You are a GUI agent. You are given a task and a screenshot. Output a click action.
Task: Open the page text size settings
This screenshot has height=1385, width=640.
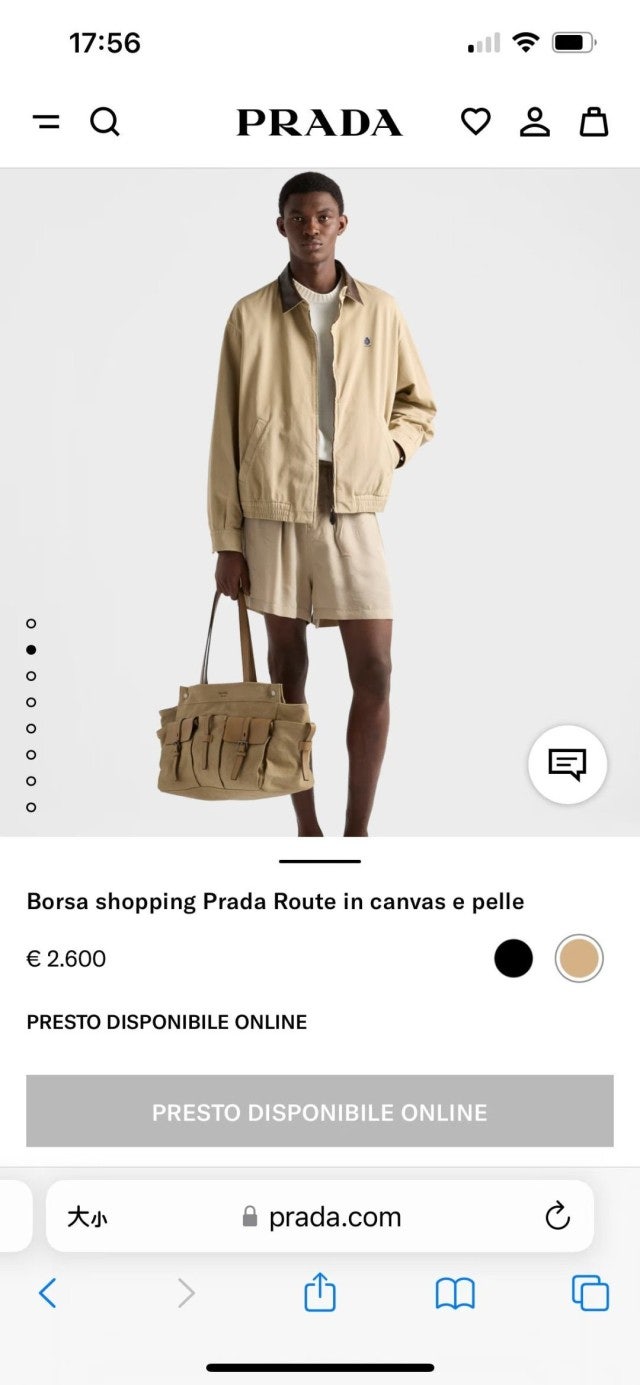(x=87, y=1217)
